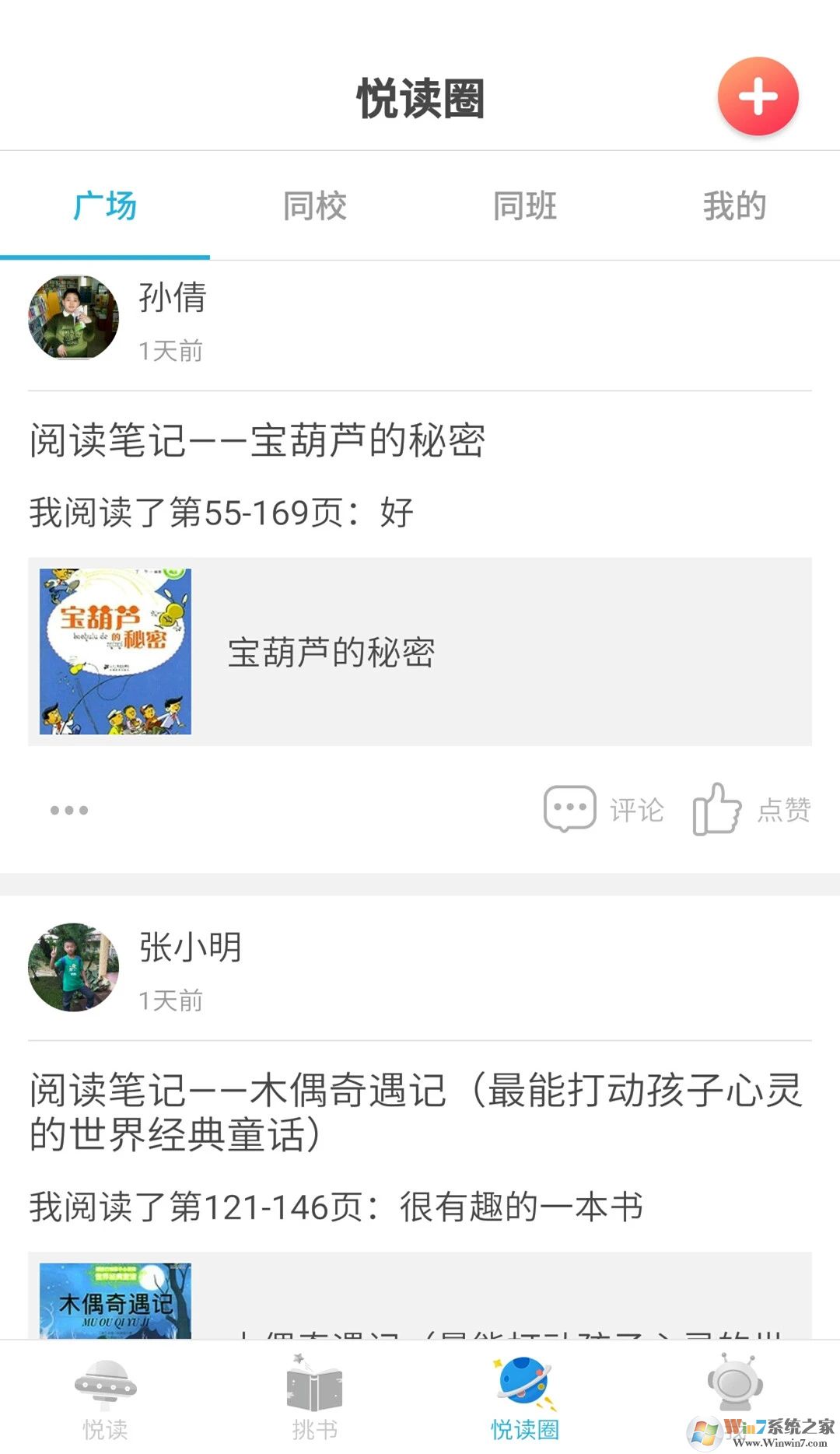Select the 广场 tab
This screenshot has width=840, height=1454.
tap(105, 206)
